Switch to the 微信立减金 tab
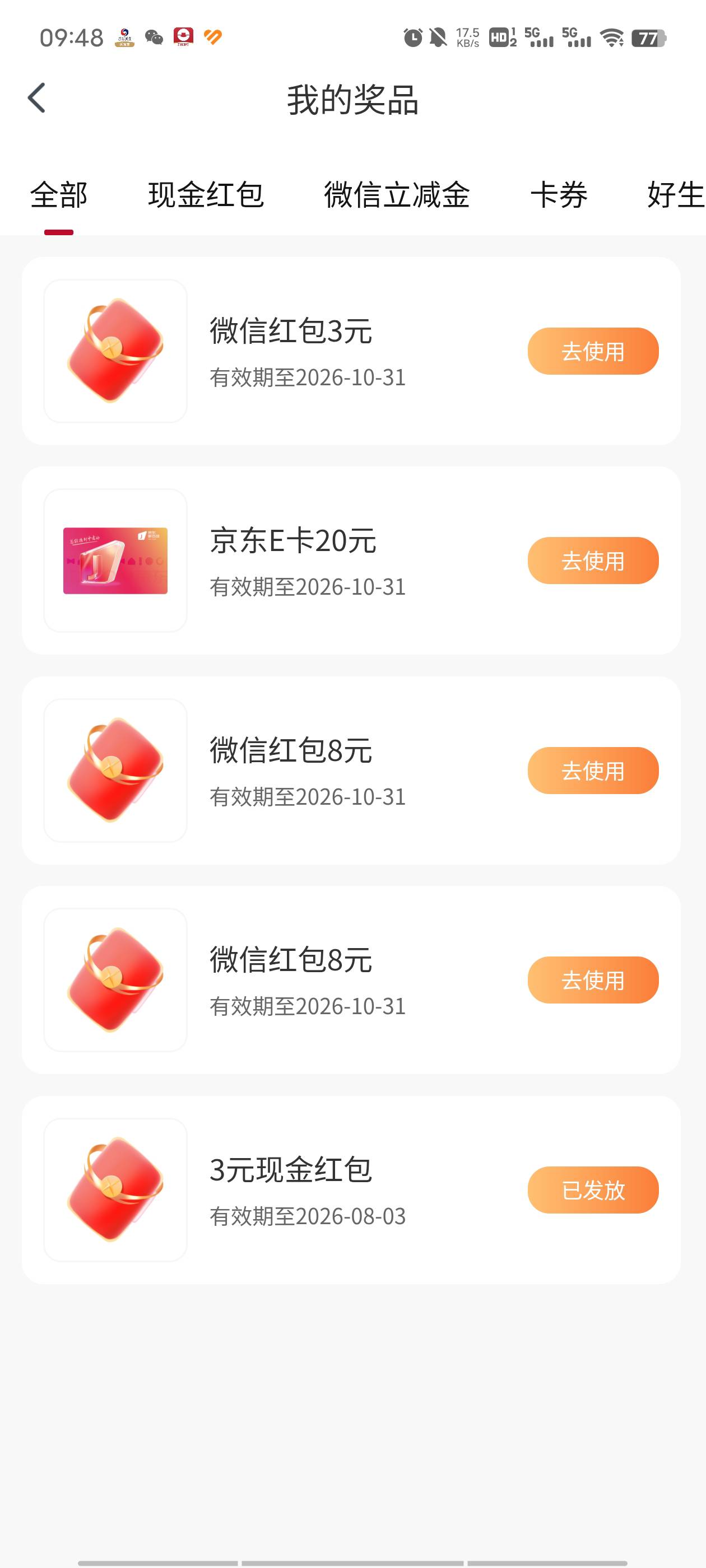The image size is (706, 1568). 397,195
